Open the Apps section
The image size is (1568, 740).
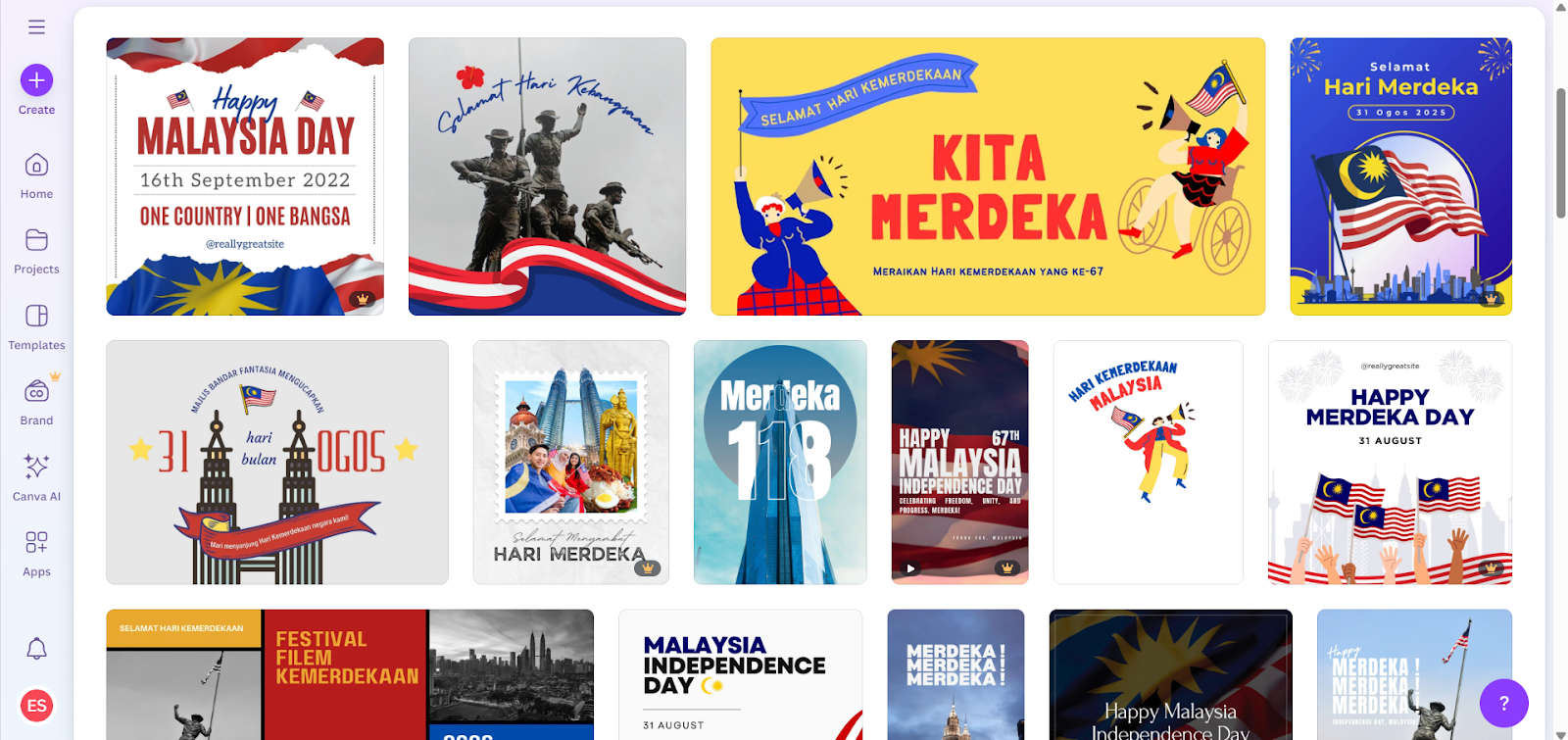click(36, 553)
